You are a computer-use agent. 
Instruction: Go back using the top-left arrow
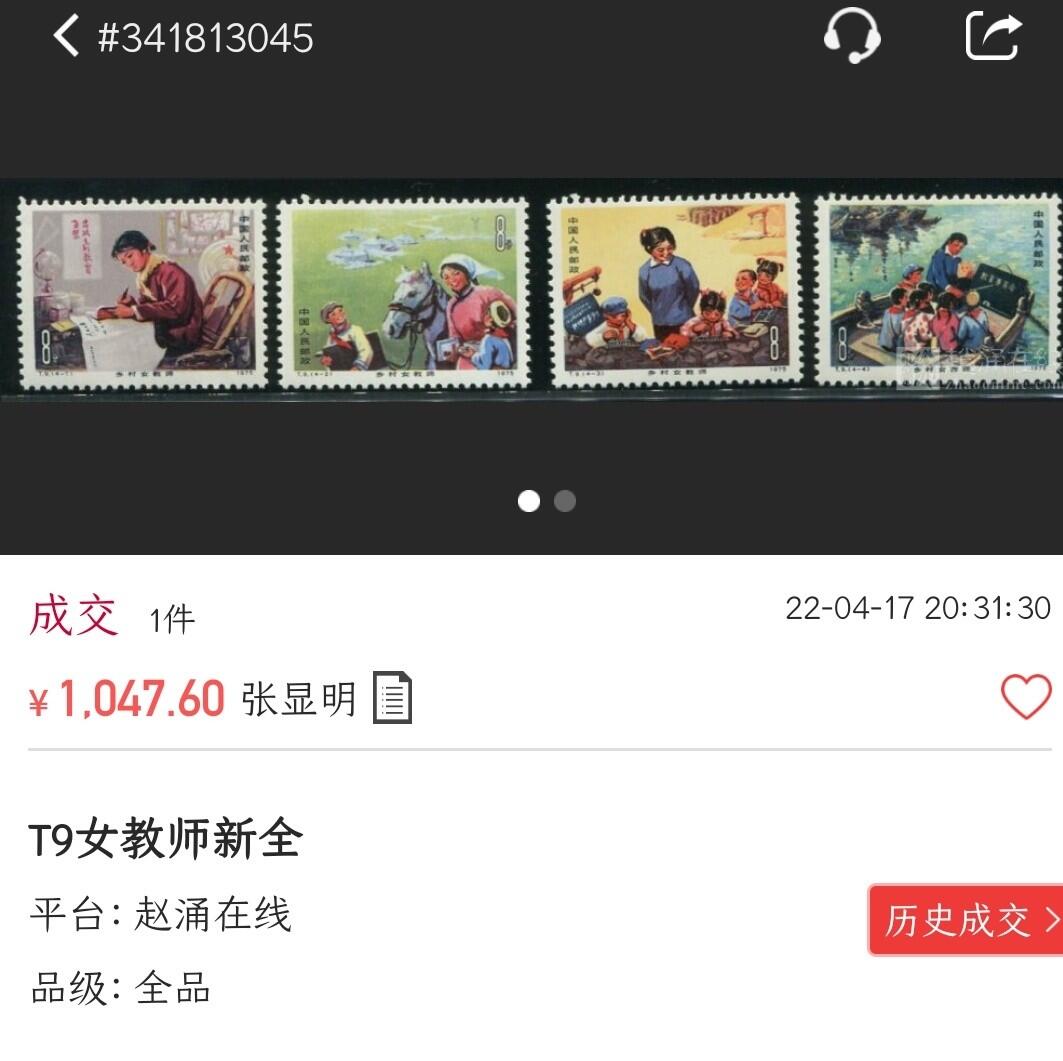click(66, 37)
